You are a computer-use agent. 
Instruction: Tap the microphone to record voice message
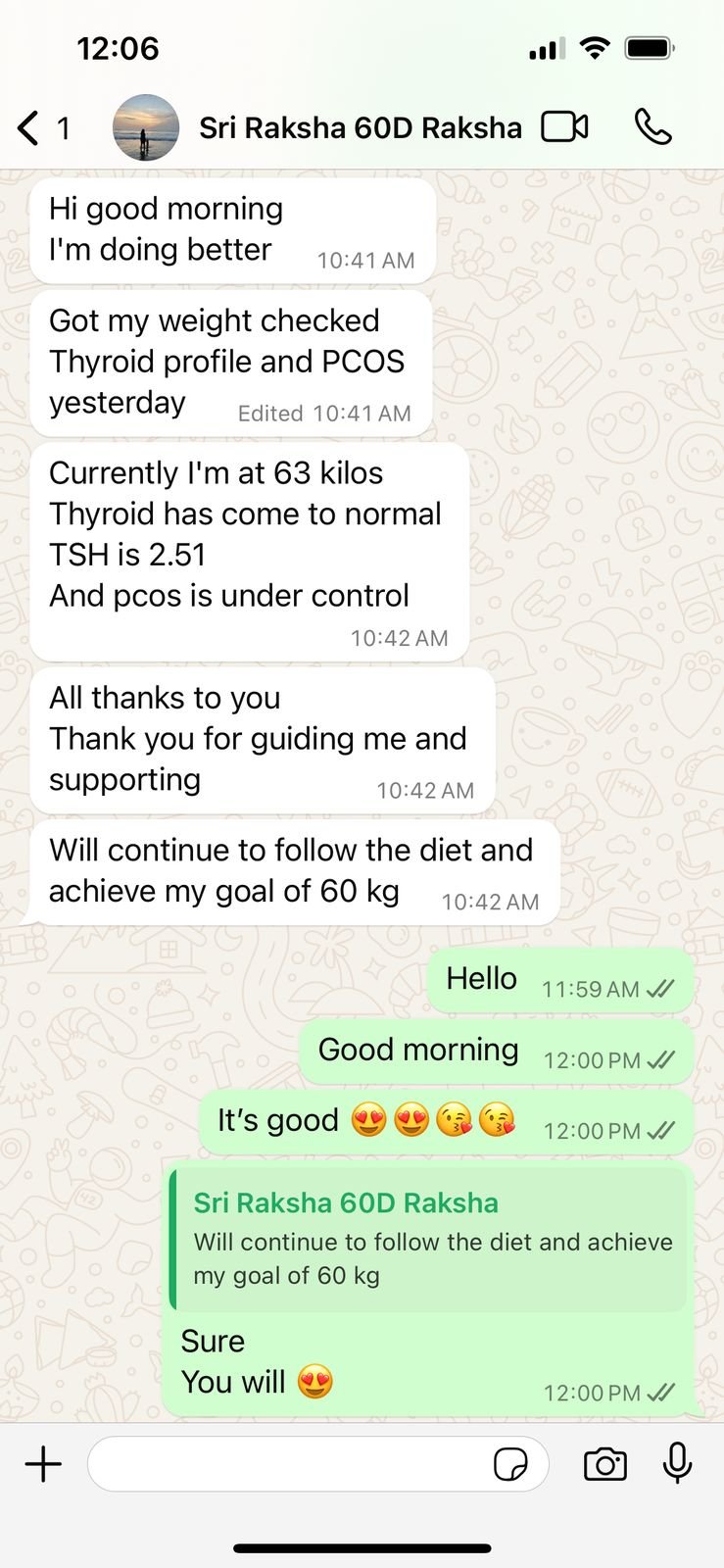tap(677, 1464)
